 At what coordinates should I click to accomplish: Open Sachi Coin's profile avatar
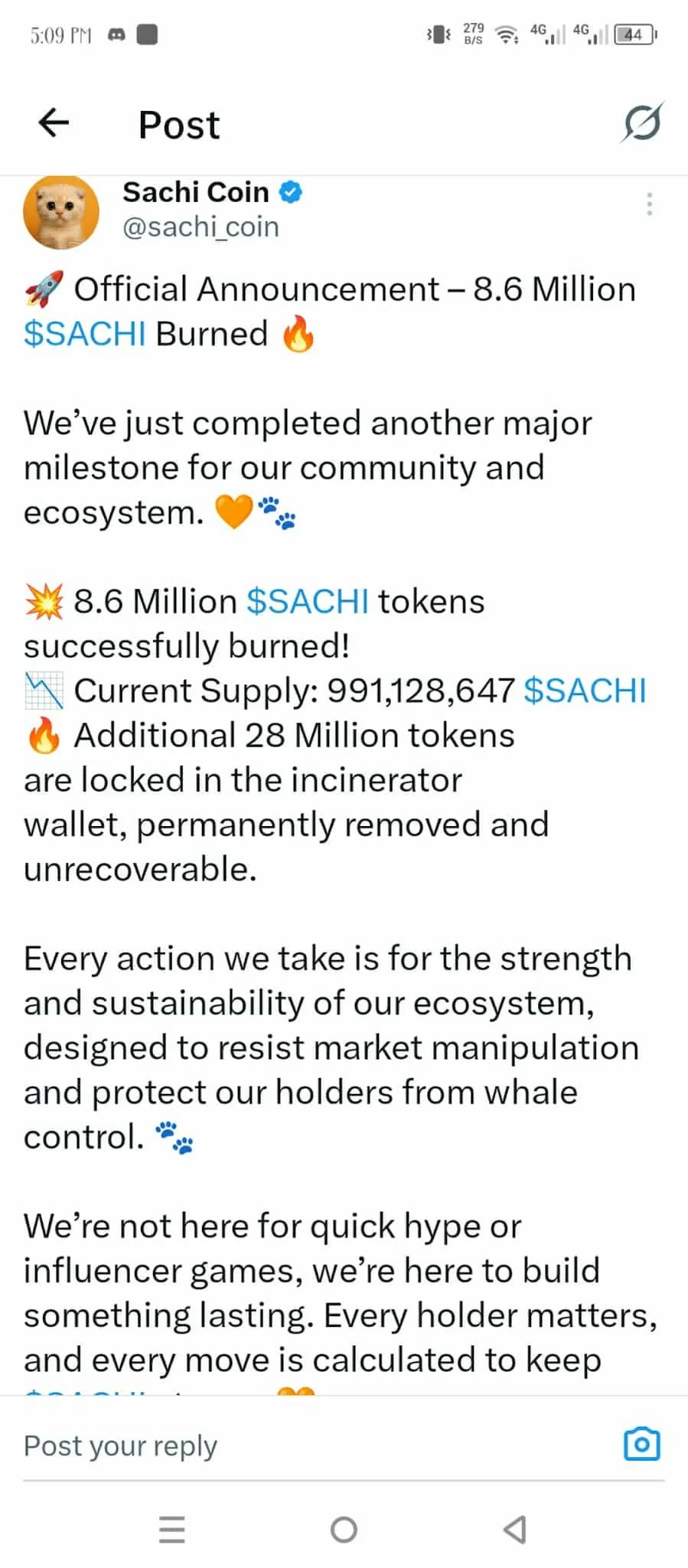pos(61,212)
